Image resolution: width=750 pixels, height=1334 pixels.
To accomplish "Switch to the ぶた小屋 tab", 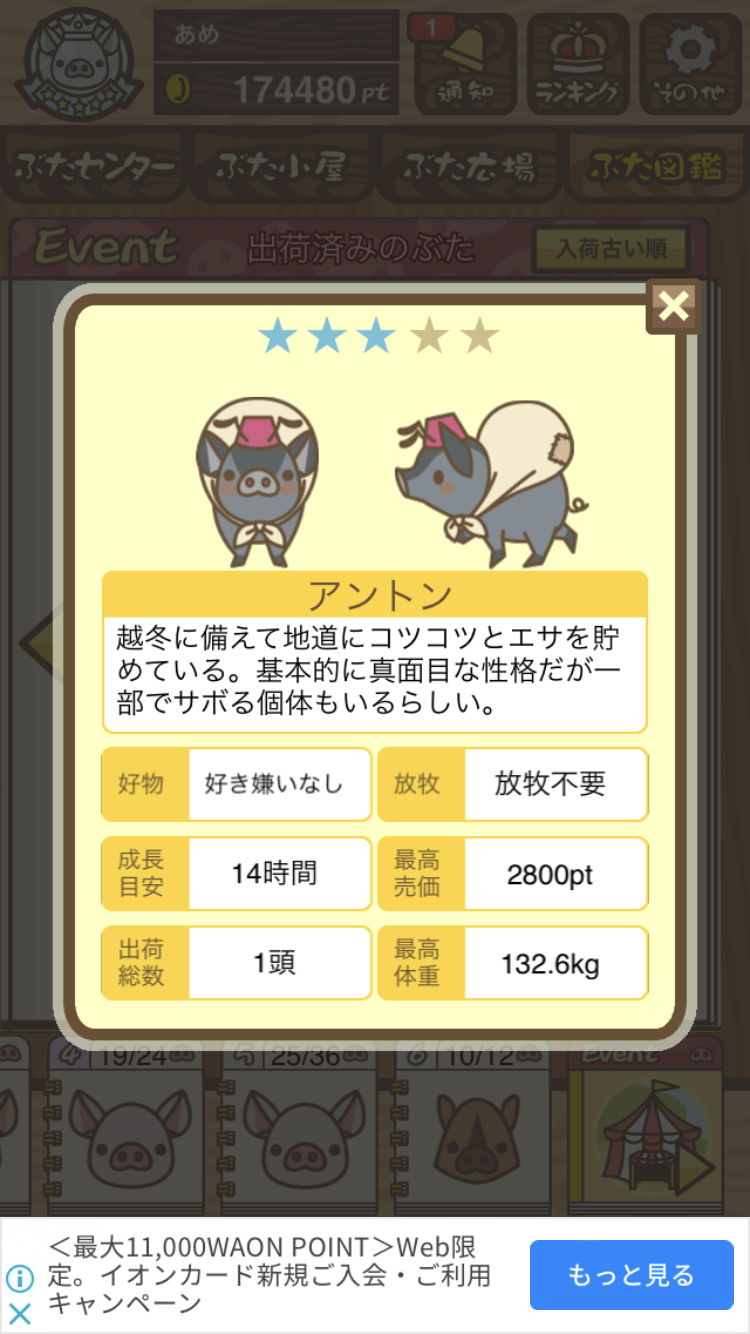I will coord(282,168).
